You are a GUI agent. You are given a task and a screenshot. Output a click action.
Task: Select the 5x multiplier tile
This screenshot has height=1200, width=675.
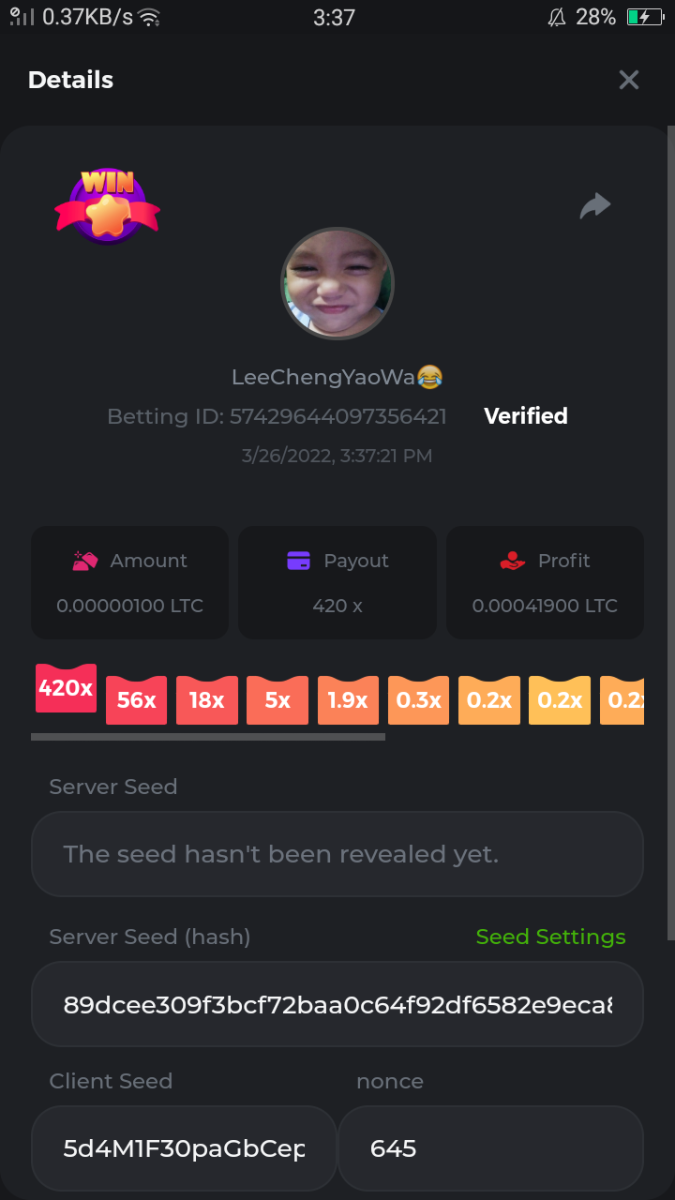click(x=277, y=700)
